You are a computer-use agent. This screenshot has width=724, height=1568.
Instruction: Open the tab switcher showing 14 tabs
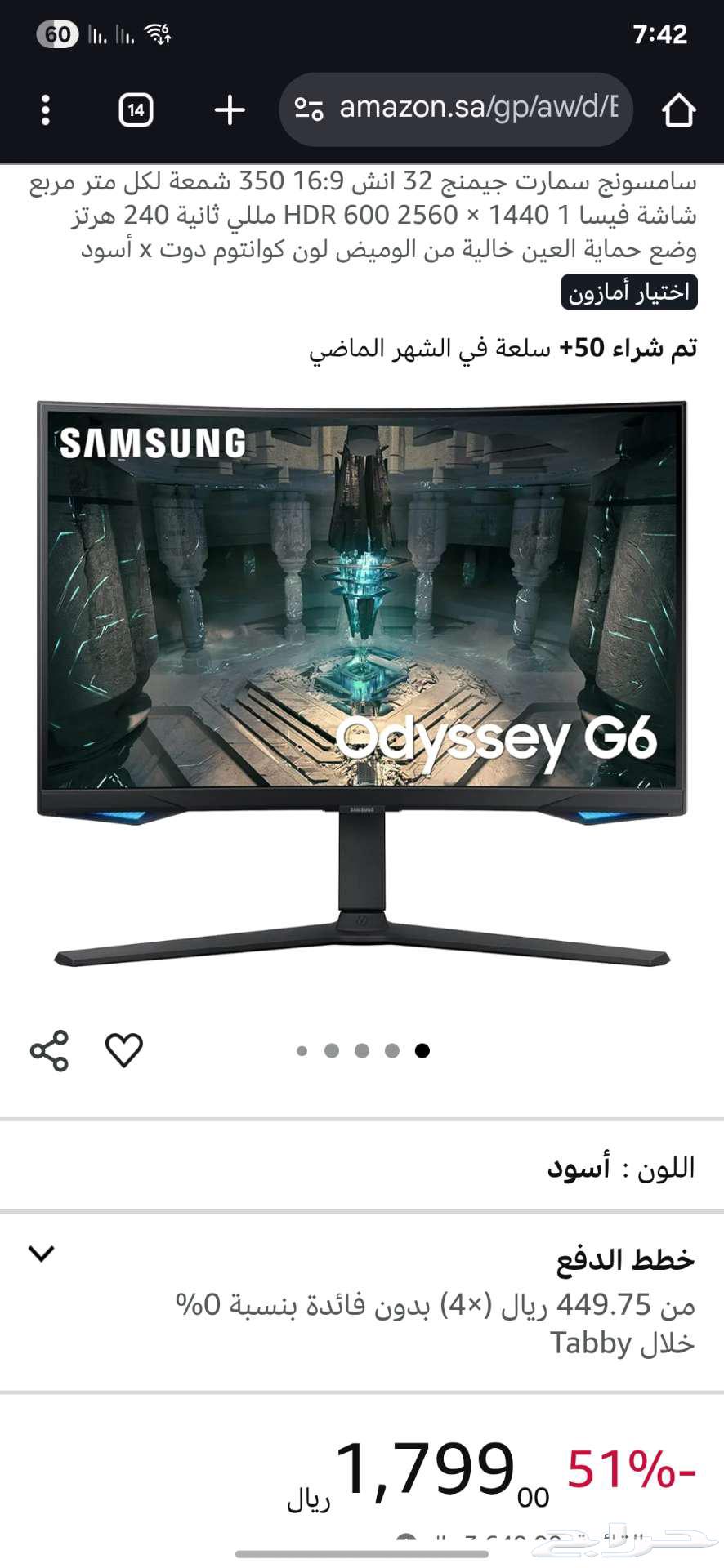point(136,109)
